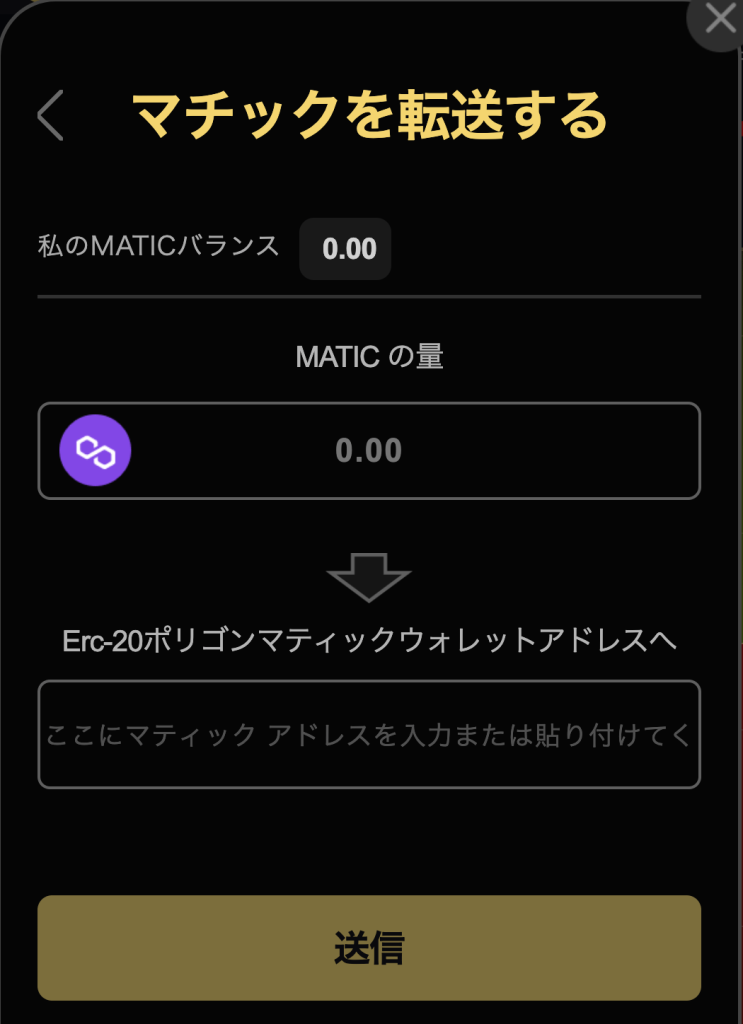Select the amount entry box below MATIC の量
Image resolution: width=743 pixels, height=1024 pixels.
tap(369, 451)
